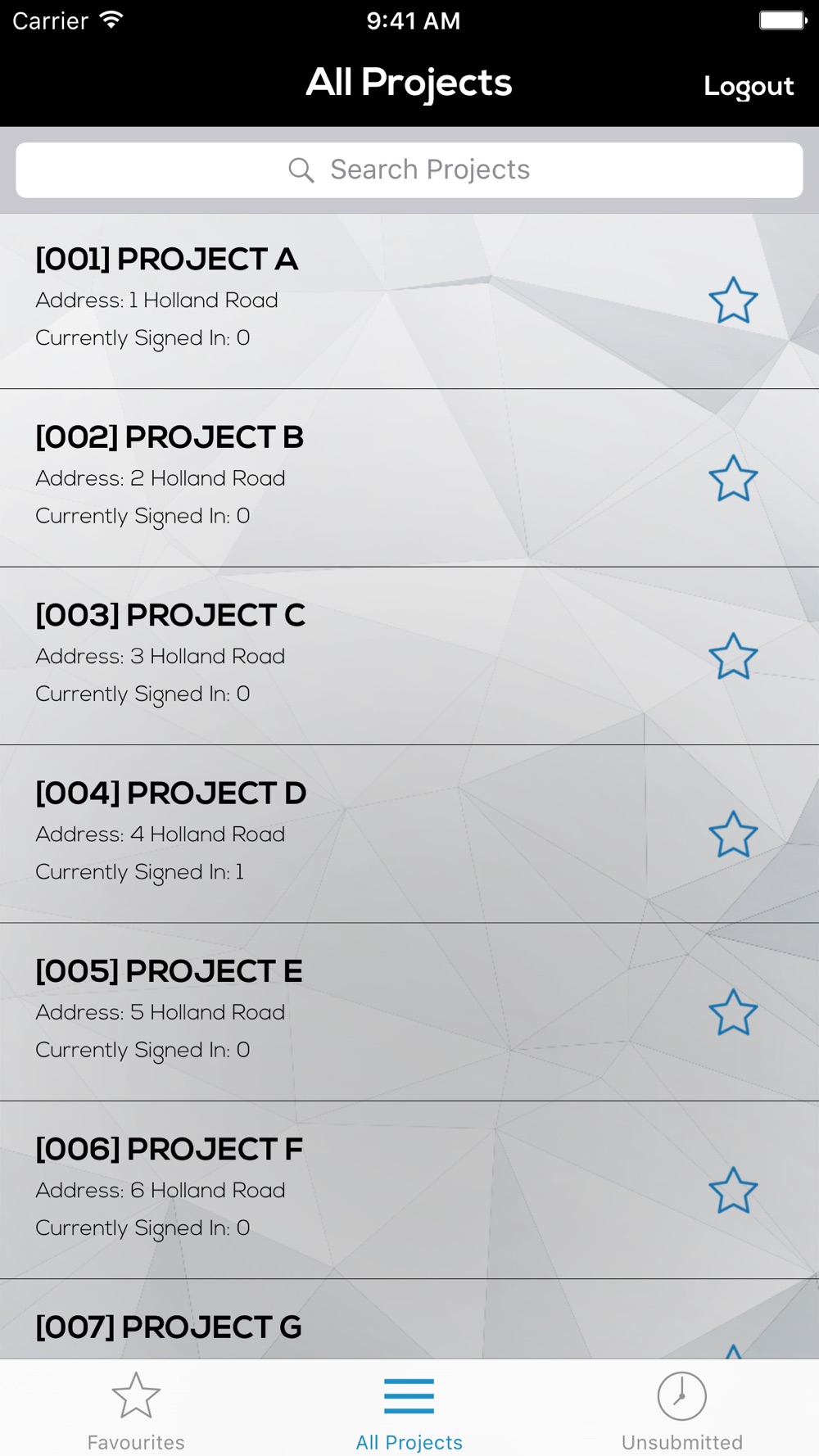View [003] Project C
Screen dimensions: 819x1456
point(328,655)
